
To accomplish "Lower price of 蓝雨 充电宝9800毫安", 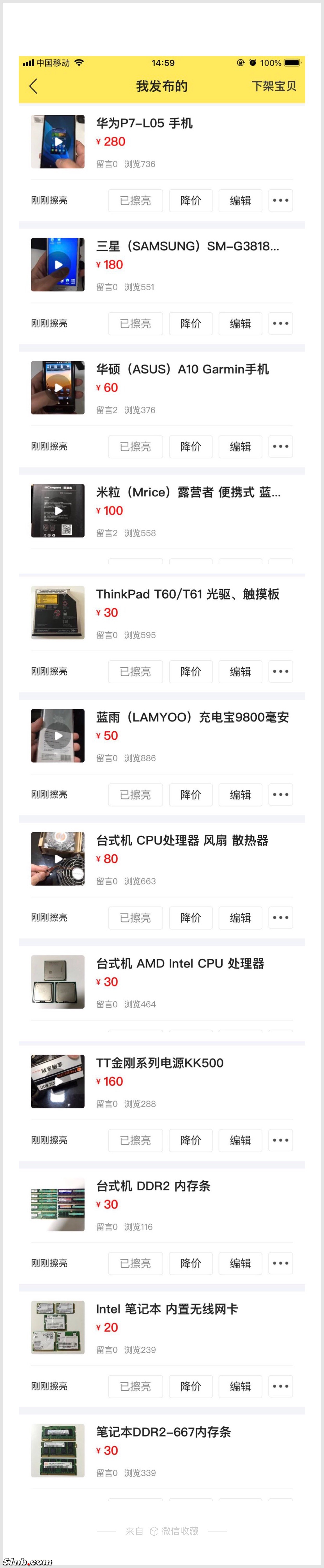I will (x=191, y=794).
